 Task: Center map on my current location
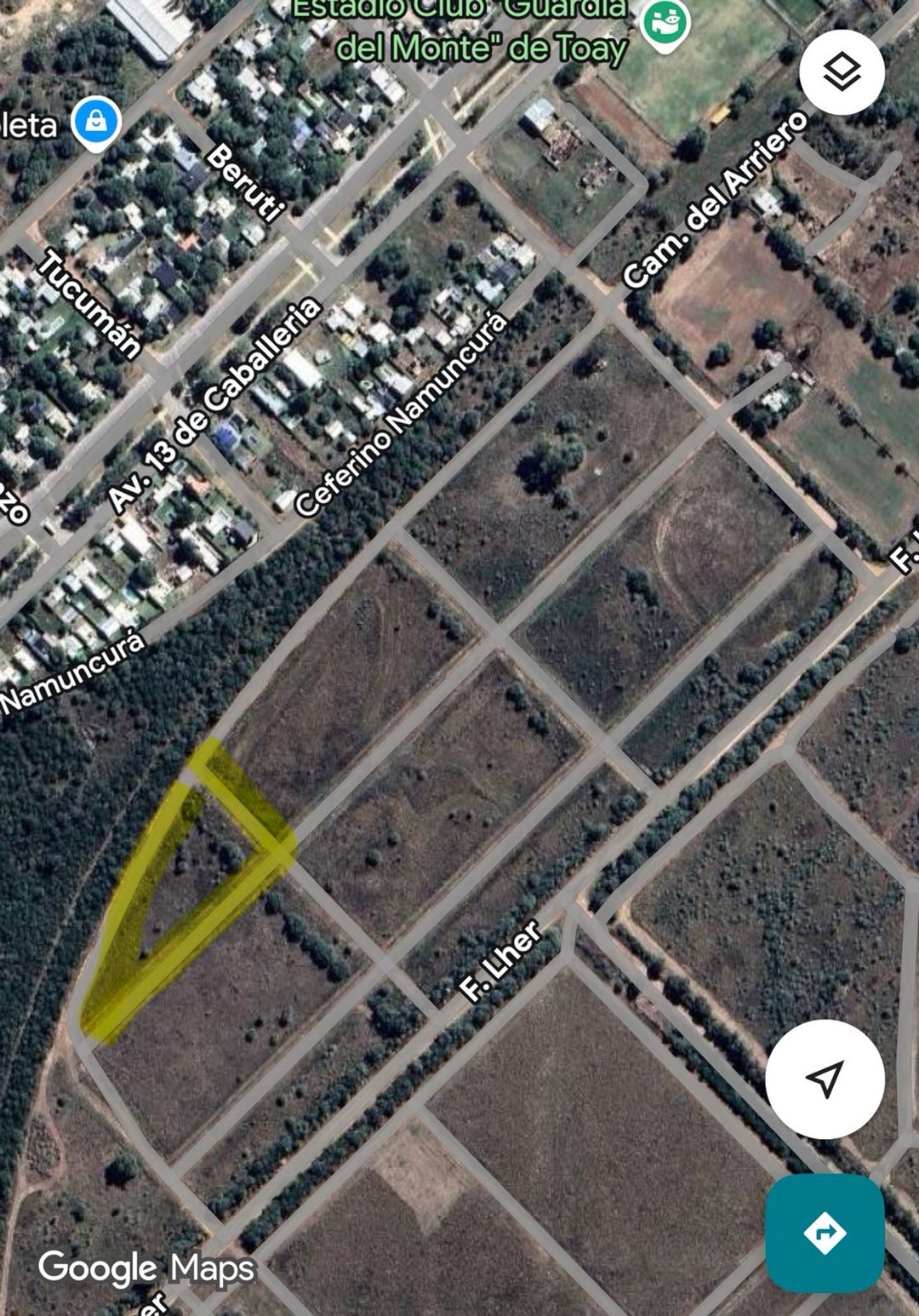[x=825, y=1079]
